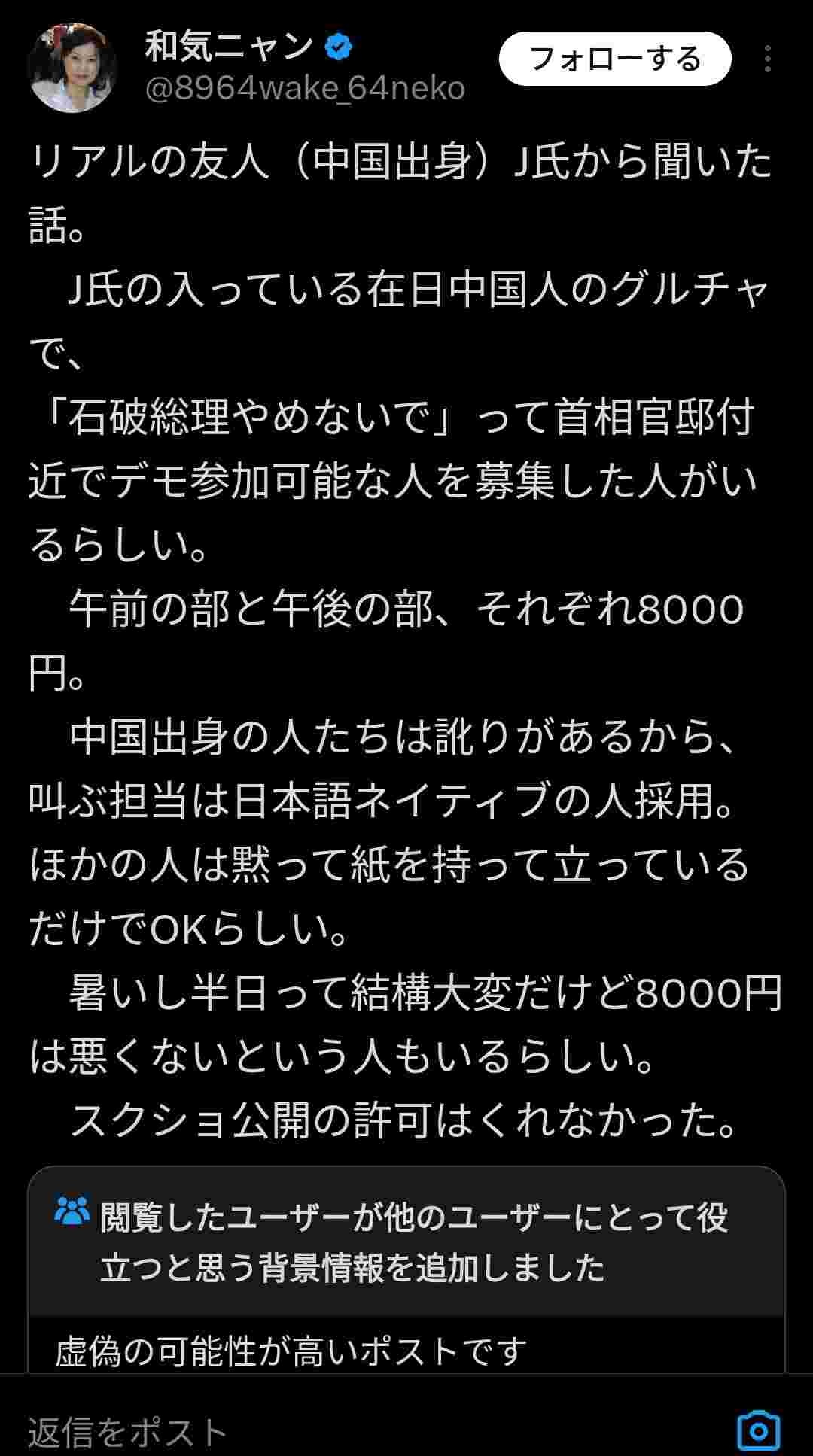The height and width of the screenshot is (1456, 813).
Task: Tap the 返信をポスト reply field
Action: pyautogui.click(x=301, y=1431)
